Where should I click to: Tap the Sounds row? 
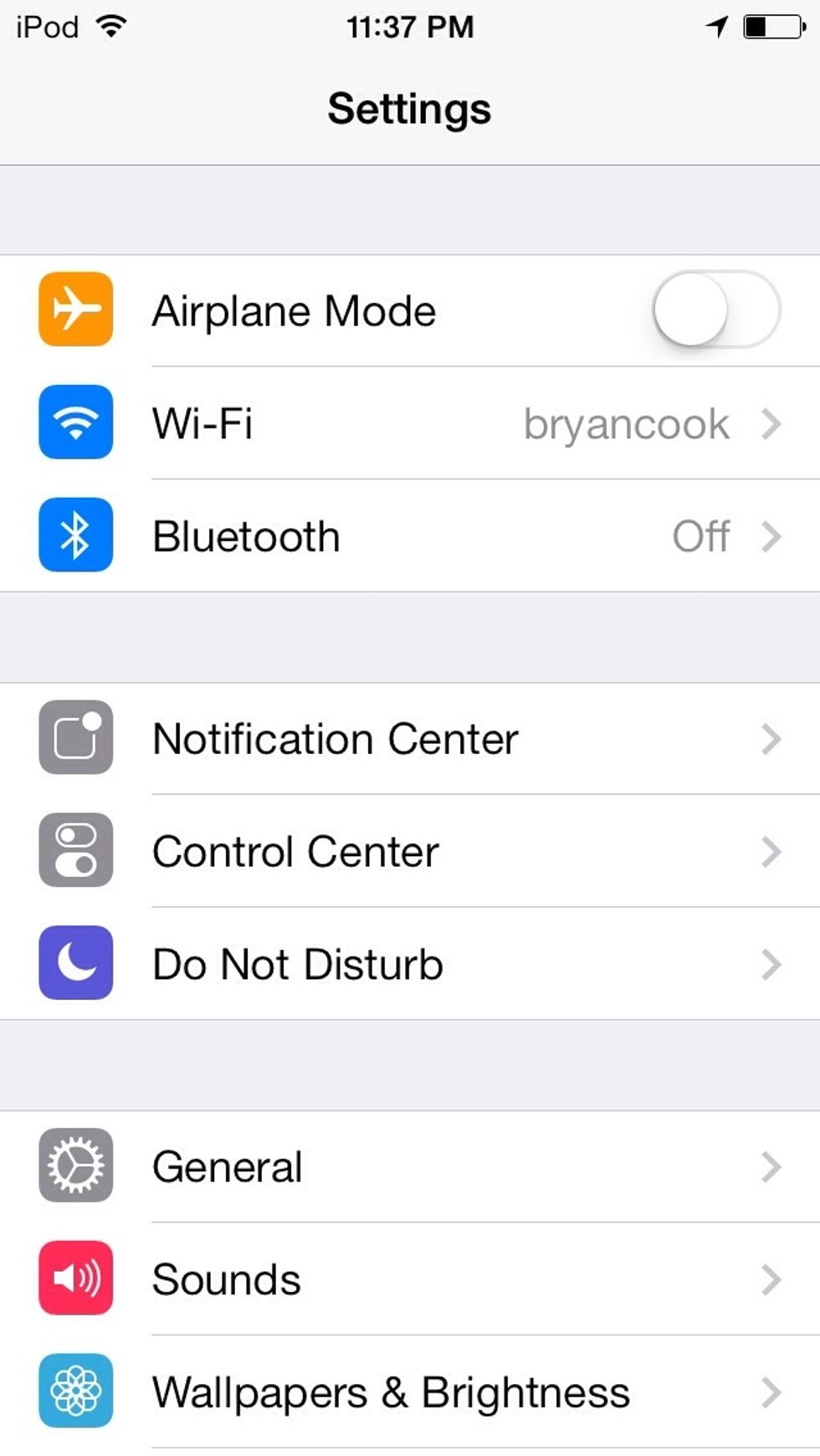coord(410,1279)
